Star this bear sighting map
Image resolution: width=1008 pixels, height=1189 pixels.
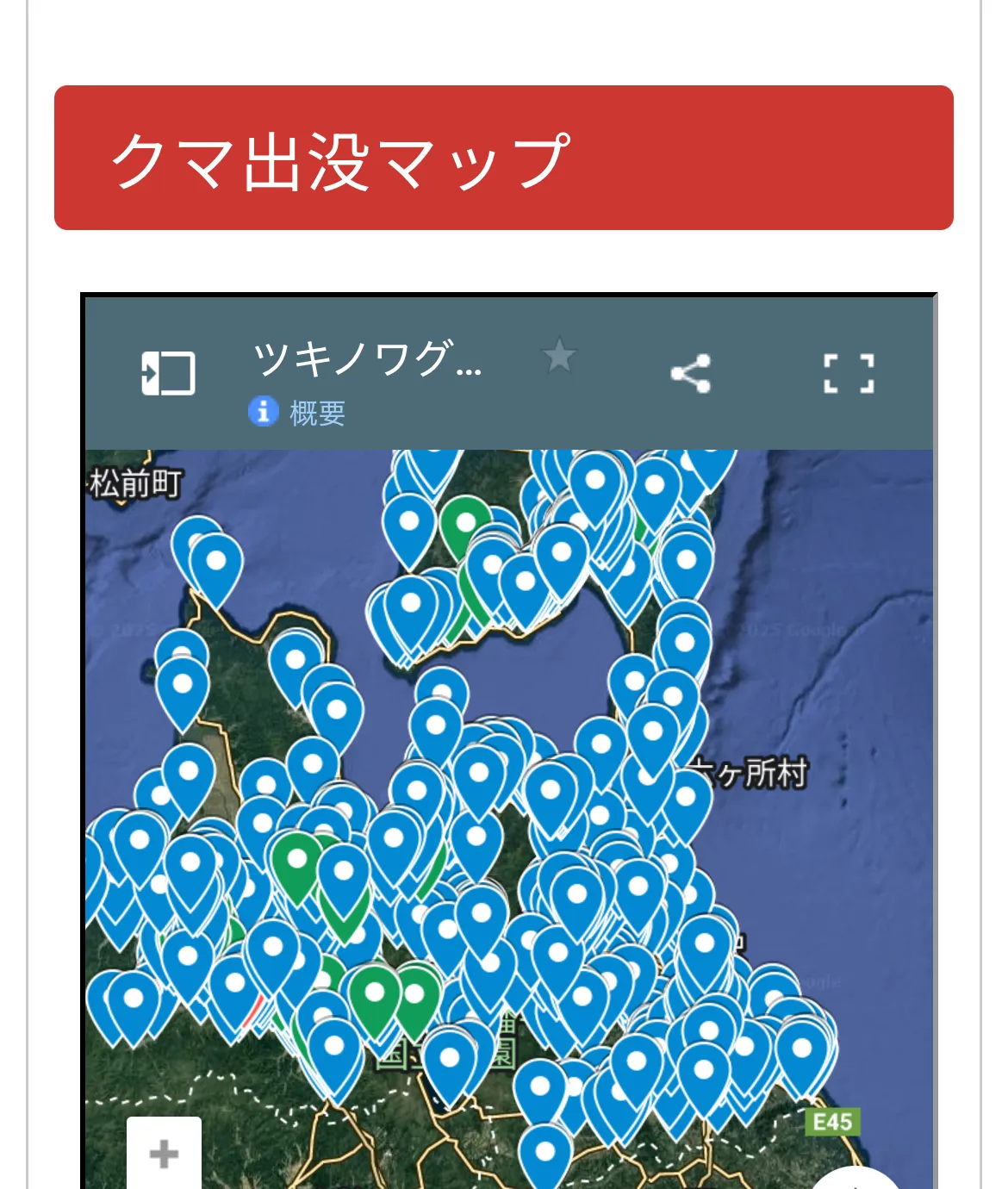559,356
